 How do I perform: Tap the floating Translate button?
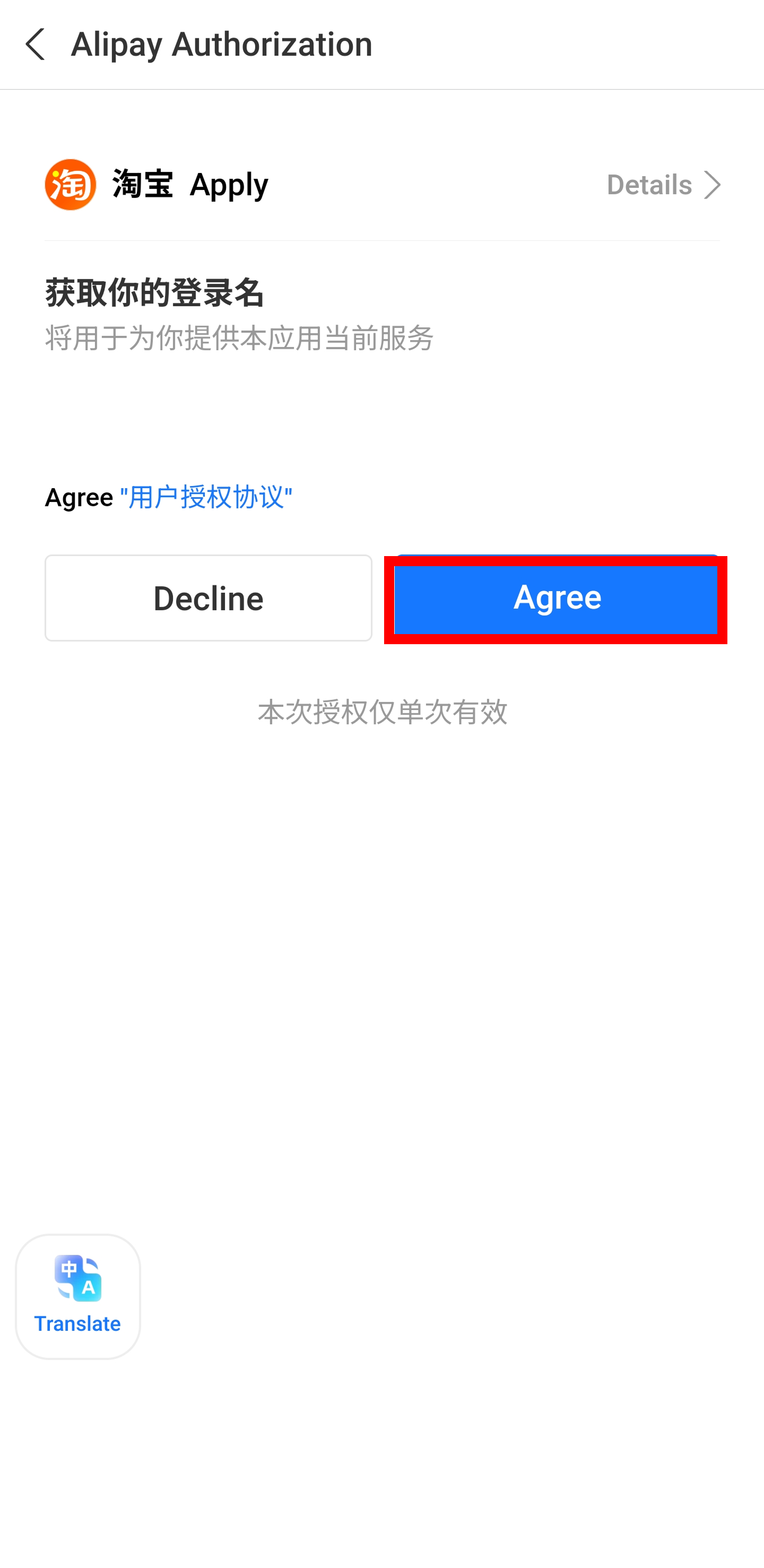pos(78,1296)
